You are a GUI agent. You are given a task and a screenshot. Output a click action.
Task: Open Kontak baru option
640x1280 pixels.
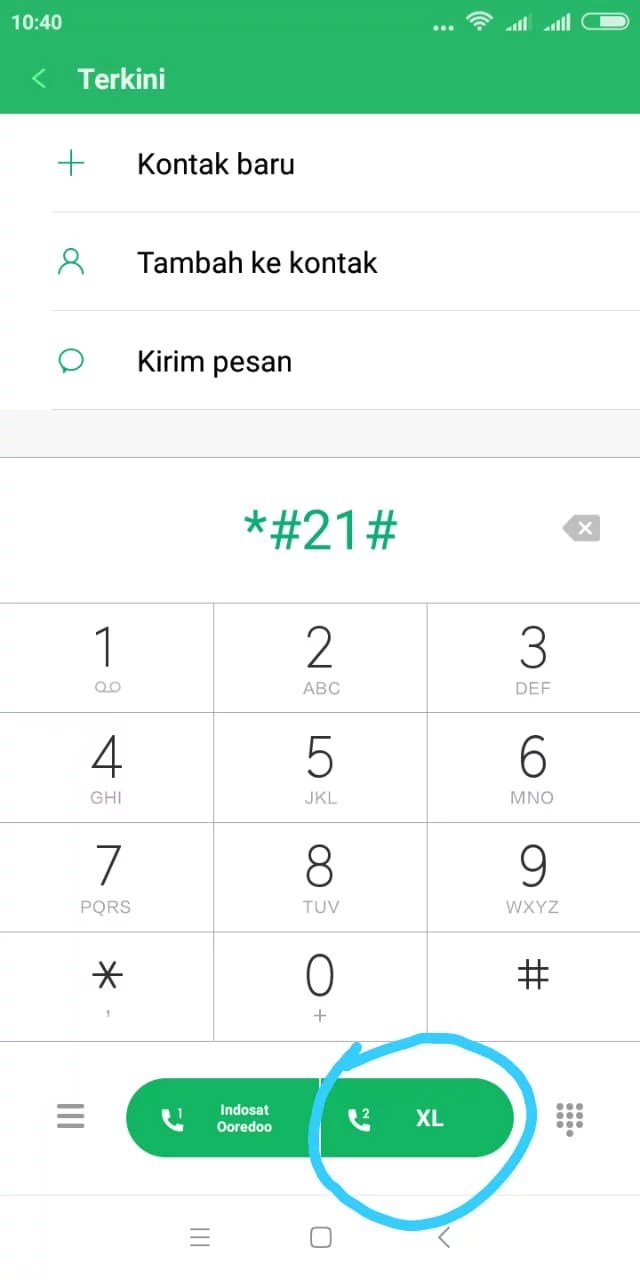(x=320, y=163)
